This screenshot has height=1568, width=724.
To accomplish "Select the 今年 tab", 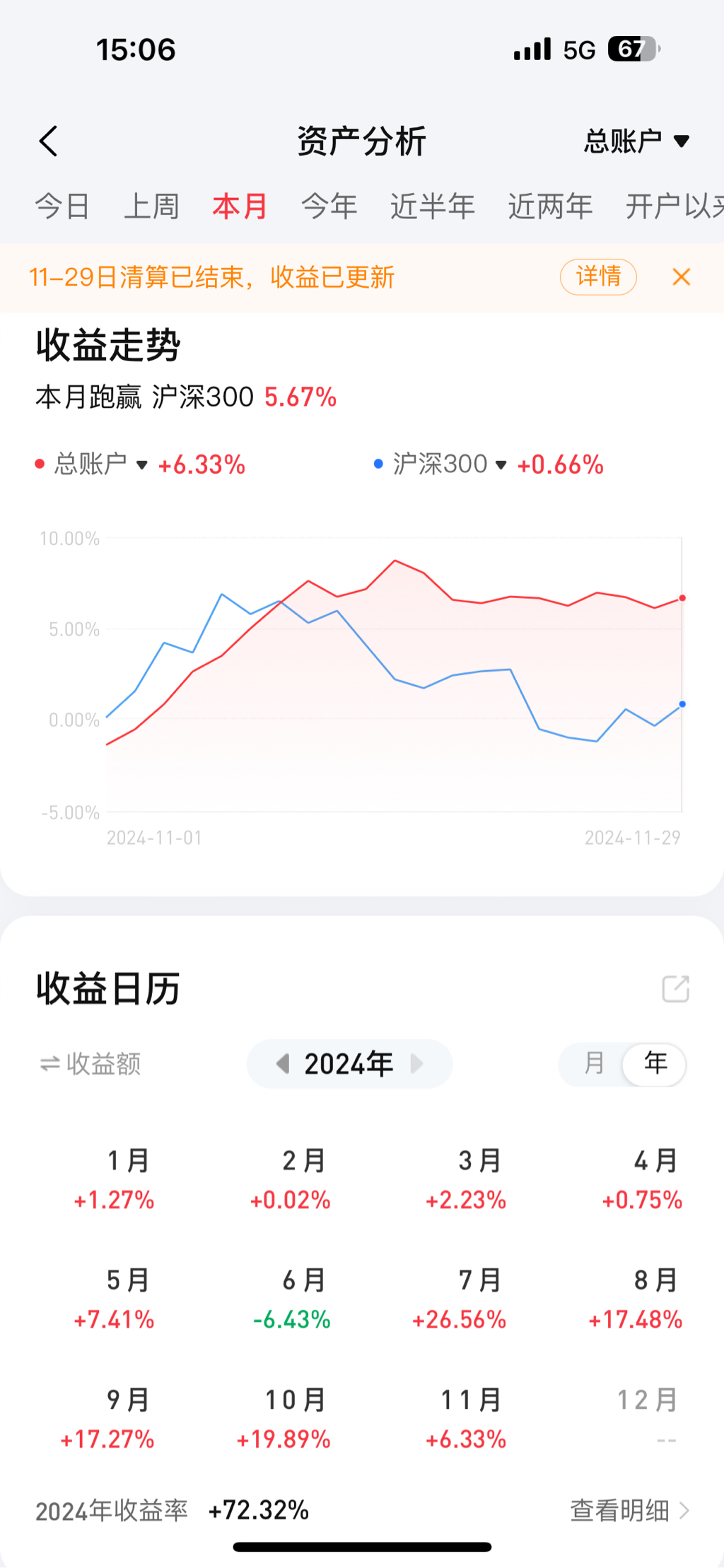I will tap(329, 206).
